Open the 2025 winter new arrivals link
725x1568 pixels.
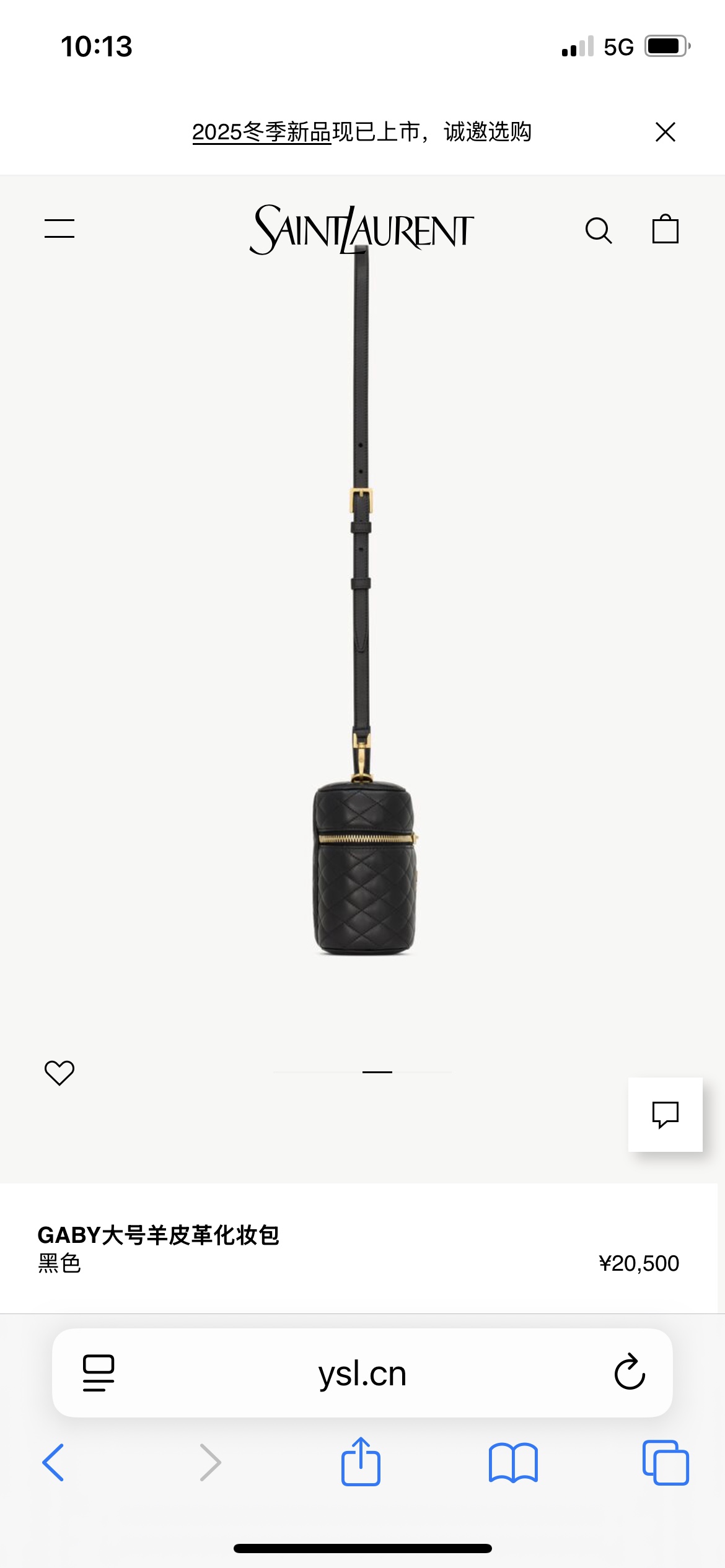pos(261,132)
